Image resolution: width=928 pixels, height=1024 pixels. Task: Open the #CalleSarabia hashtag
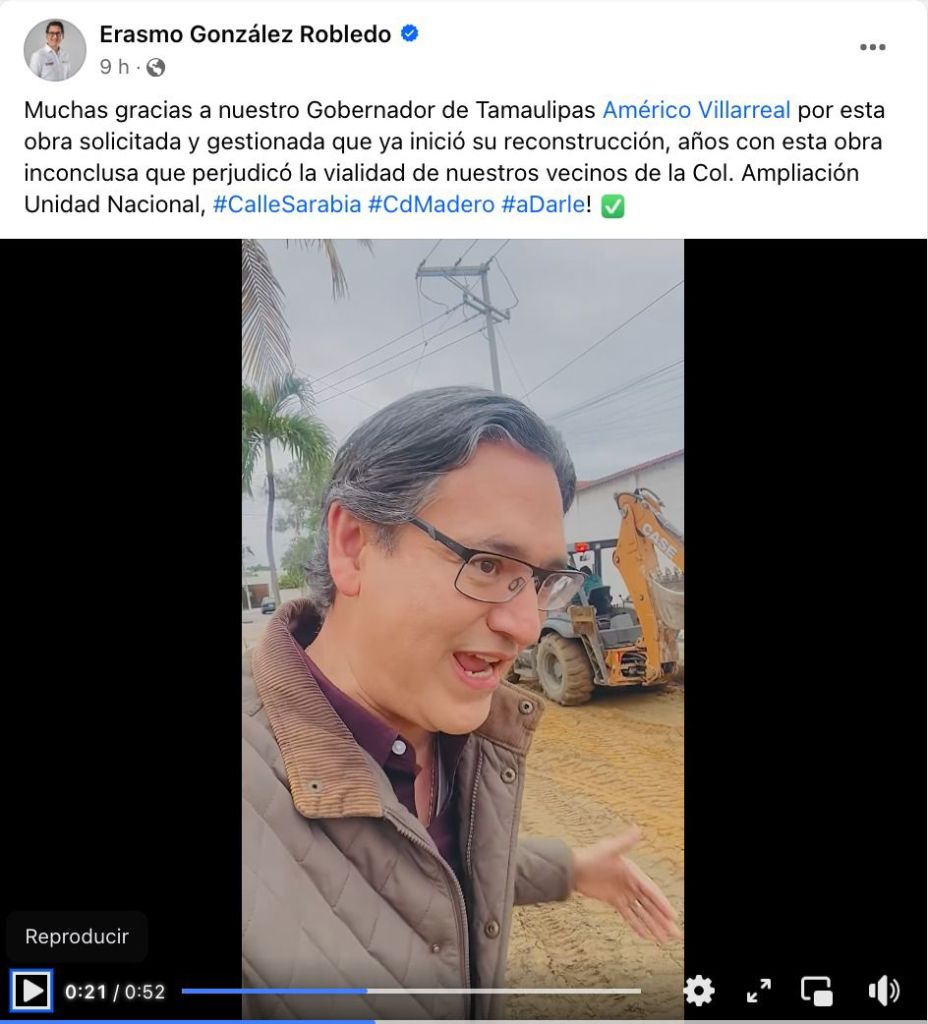[x=287, y=205]
